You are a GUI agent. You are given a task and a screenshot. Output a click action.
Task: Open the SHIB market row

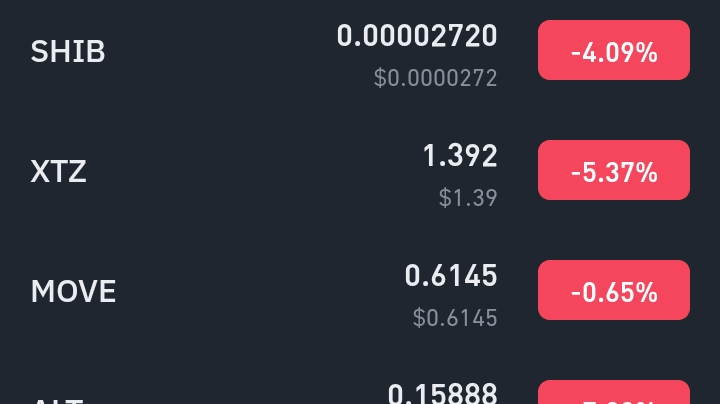tap(68, 52)
